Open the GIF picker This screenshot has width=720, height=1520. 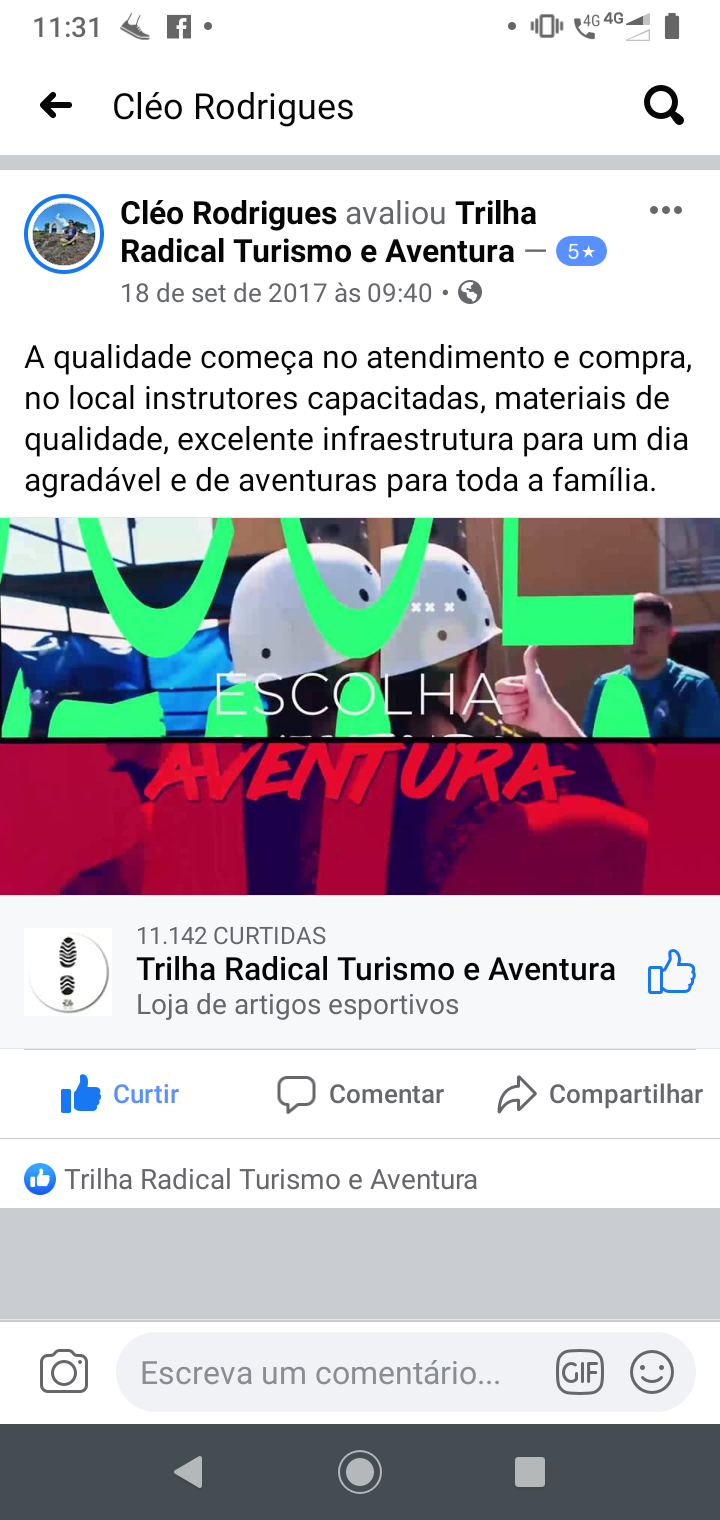tap(580, 1372)
